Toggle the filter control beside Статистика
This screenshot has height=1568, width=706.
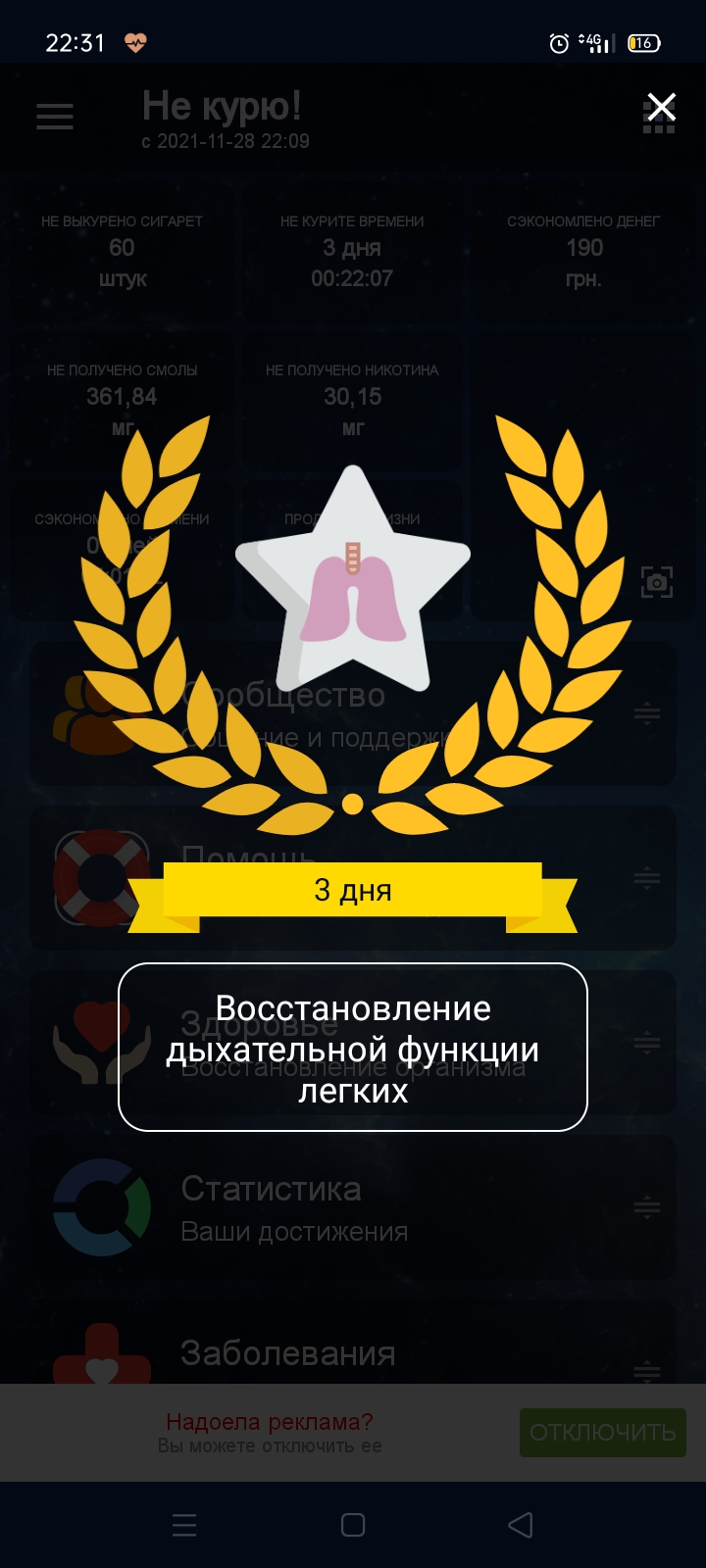[x=647, y=1207]
